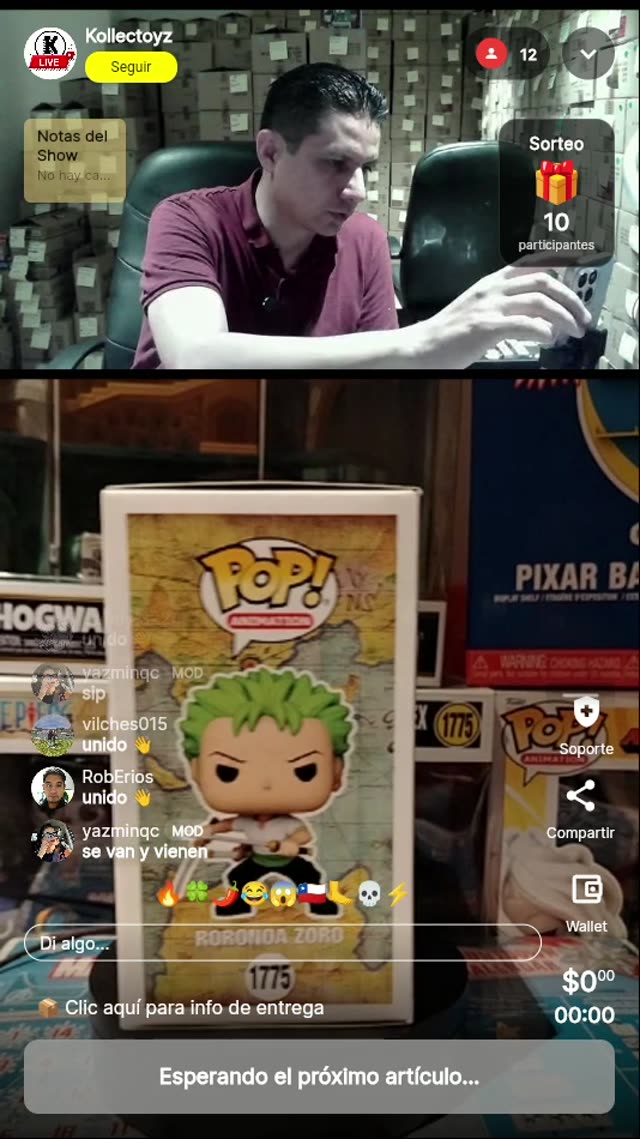Screen dimensions: 640x1139
Task: Join the Sorteo giveaway
Action: click(x=556, y=193)
